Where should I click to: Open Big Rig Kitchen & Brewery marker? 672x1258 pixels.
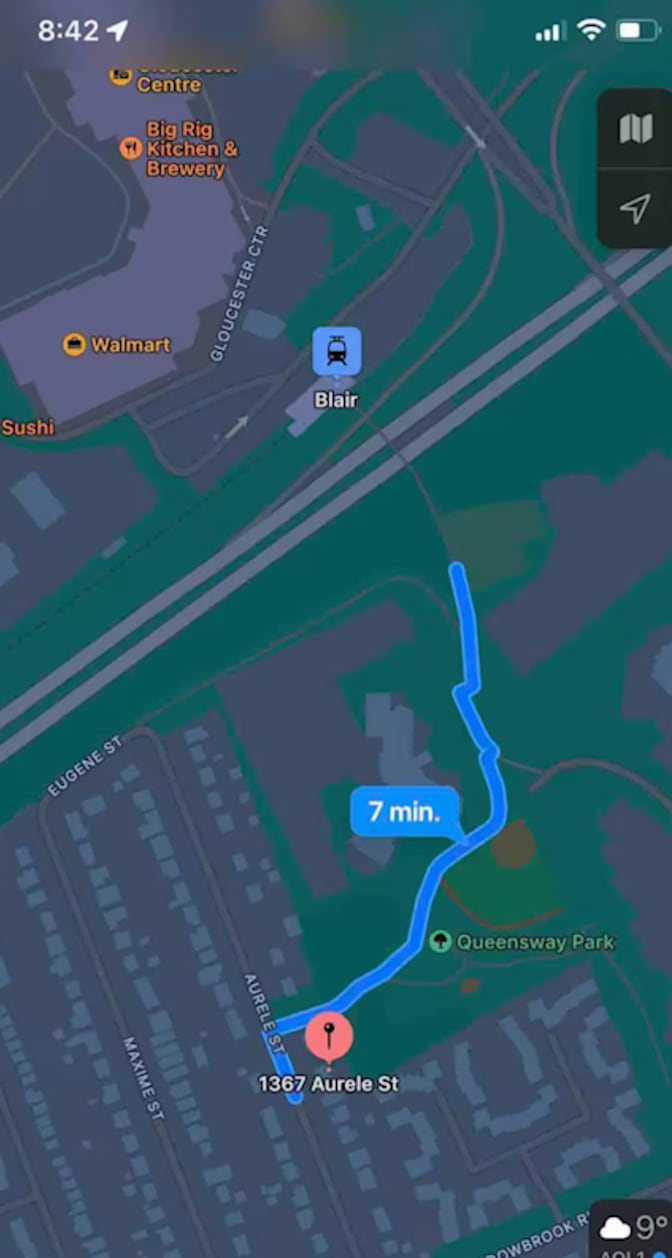[131, 149]
